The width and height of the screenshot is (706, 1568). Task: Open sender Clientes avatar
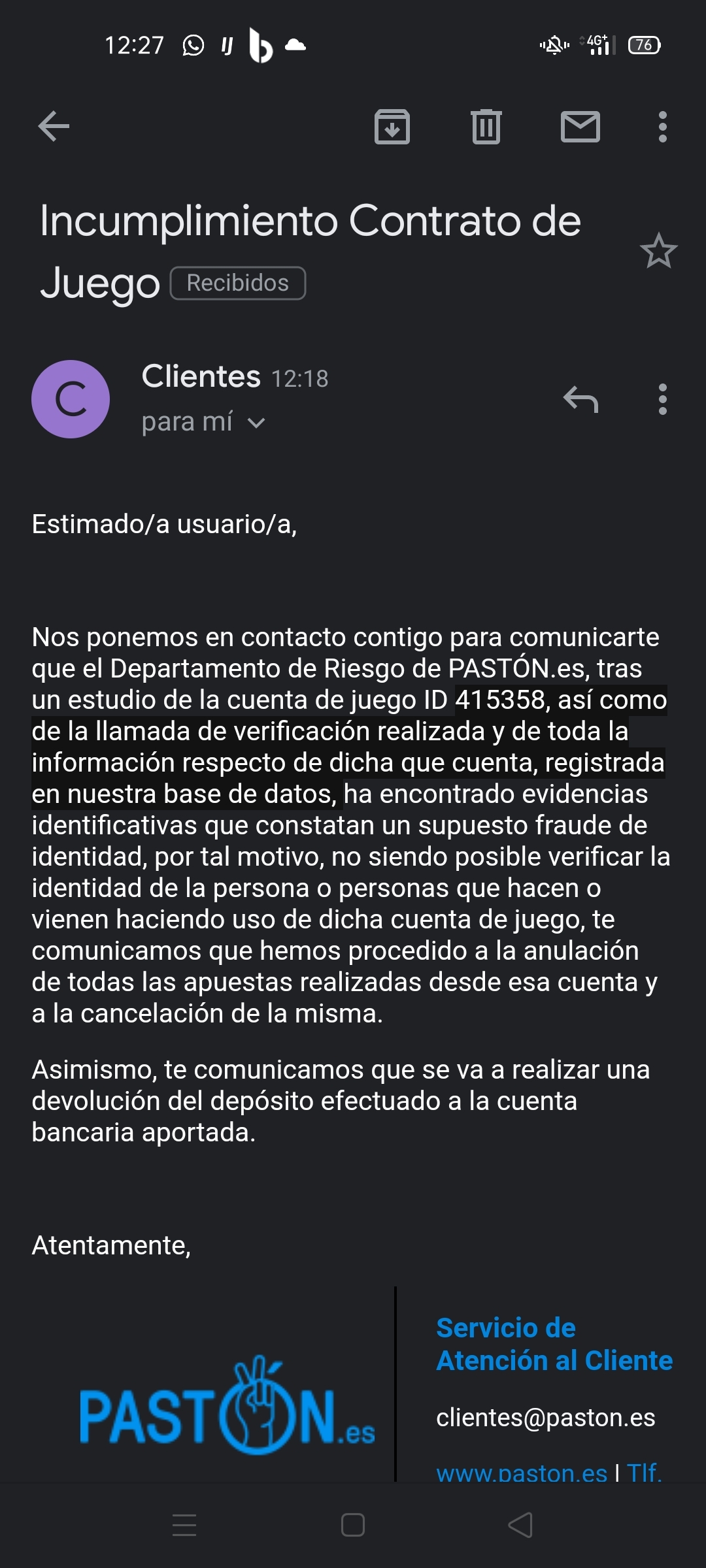click(x=71, y=399)
